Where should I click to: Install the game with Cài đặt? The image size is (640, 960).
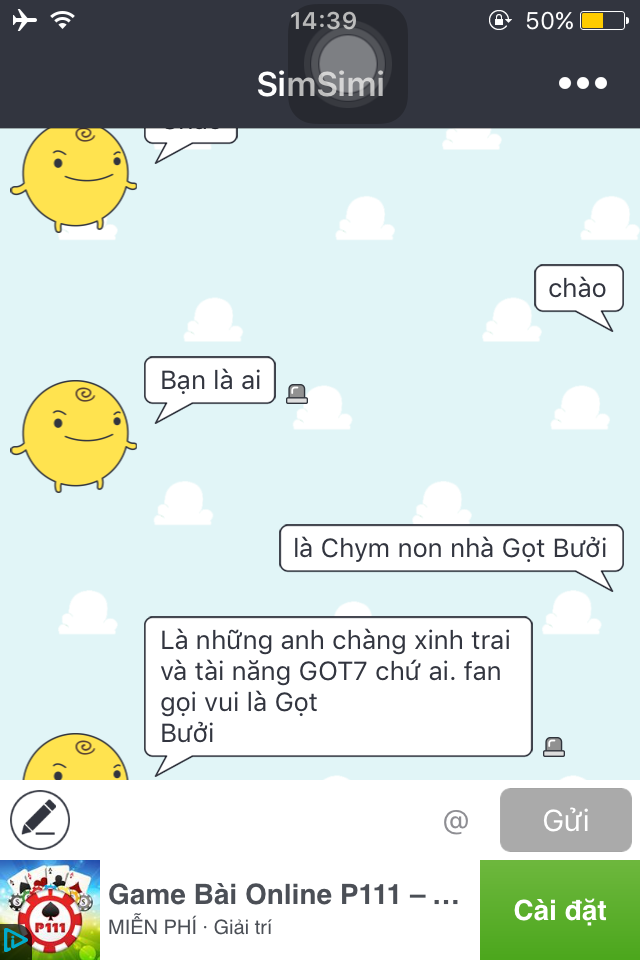click(x=560, y=910)
